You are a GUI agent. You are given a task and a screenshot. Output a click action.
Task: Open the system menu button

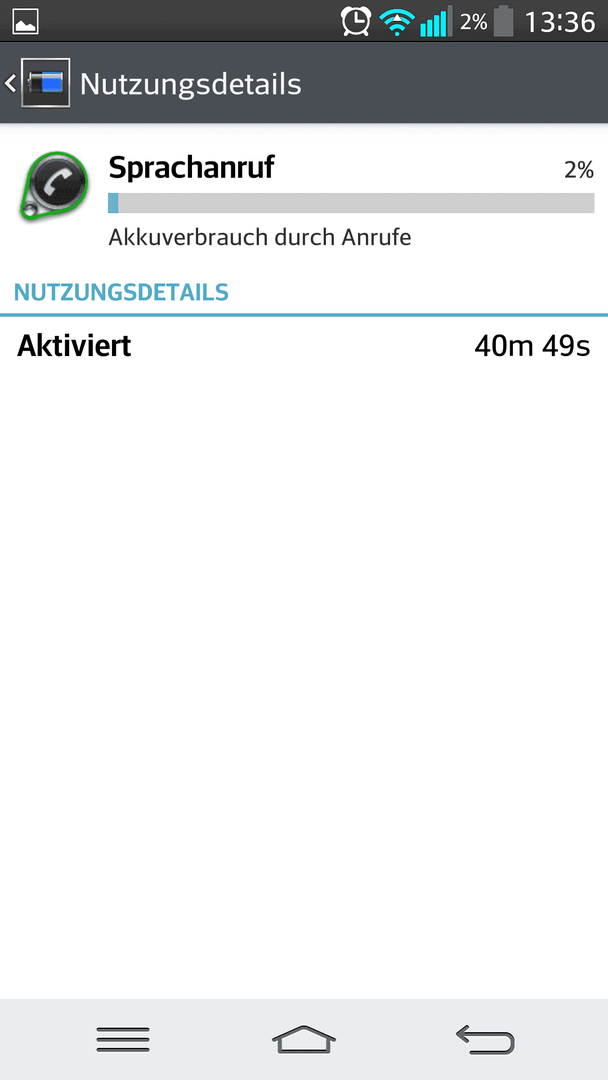coord(123,1039)
